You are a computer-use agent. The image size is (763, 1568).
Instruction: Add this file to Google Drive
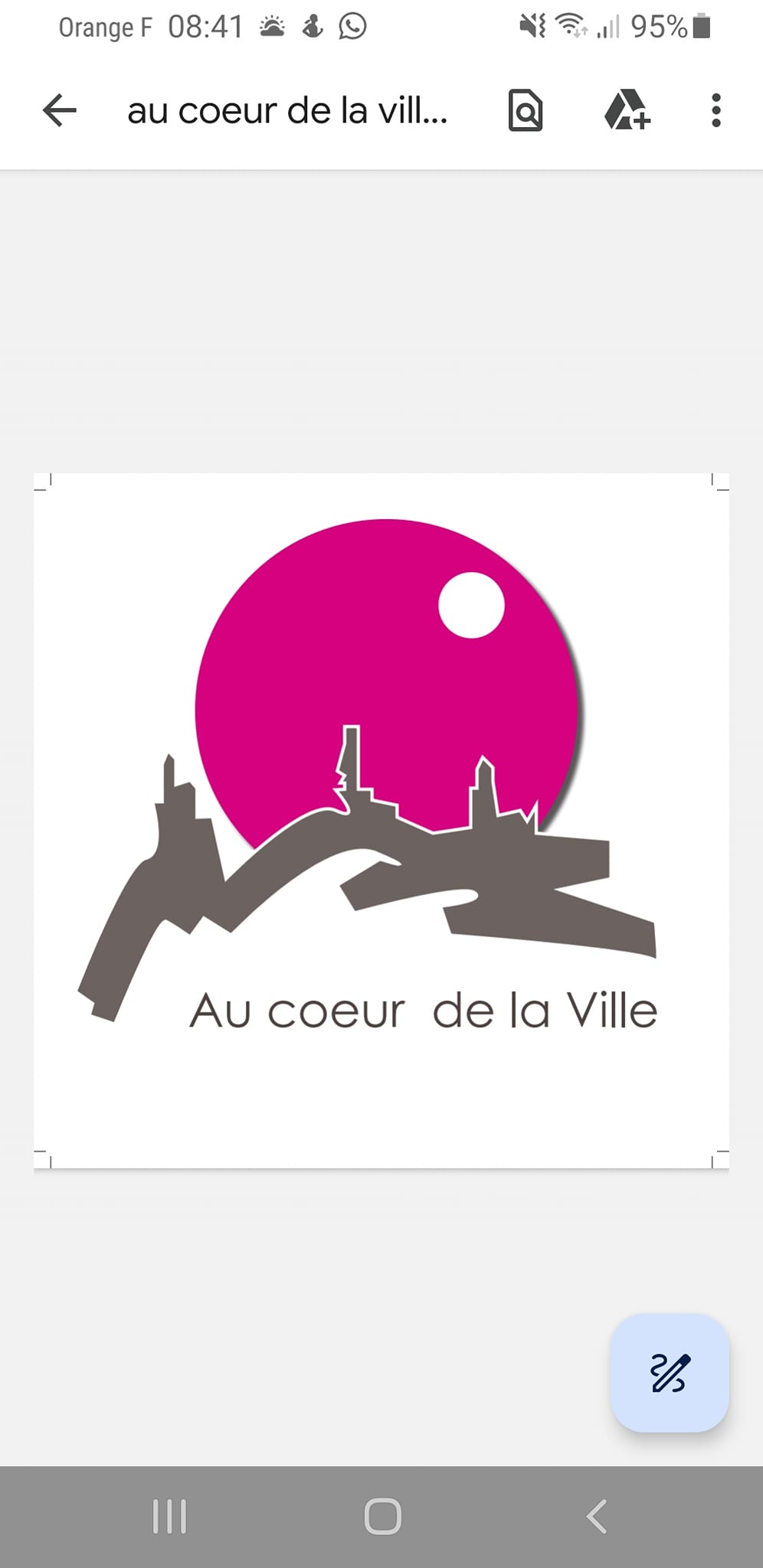point(627,110)
